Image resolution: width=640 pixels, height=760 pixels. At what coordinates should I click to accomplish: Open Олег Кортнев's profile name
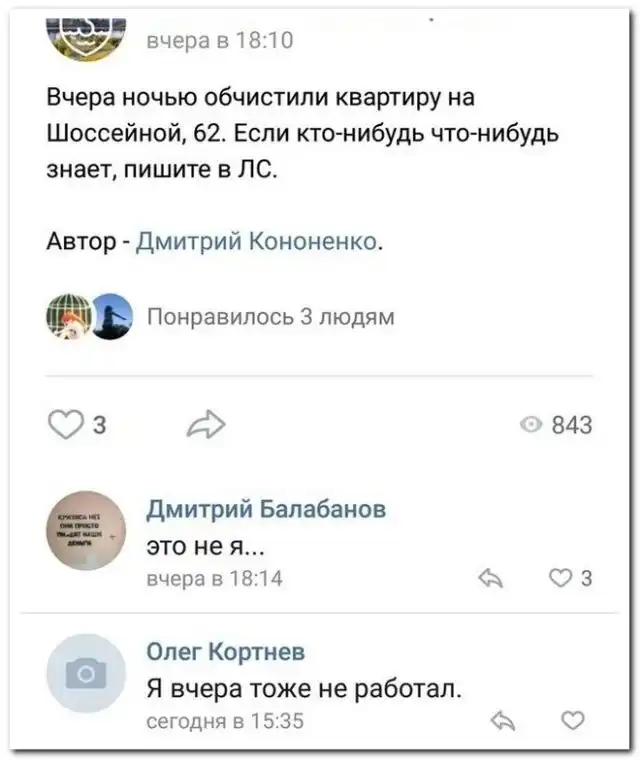coord(226,652)
